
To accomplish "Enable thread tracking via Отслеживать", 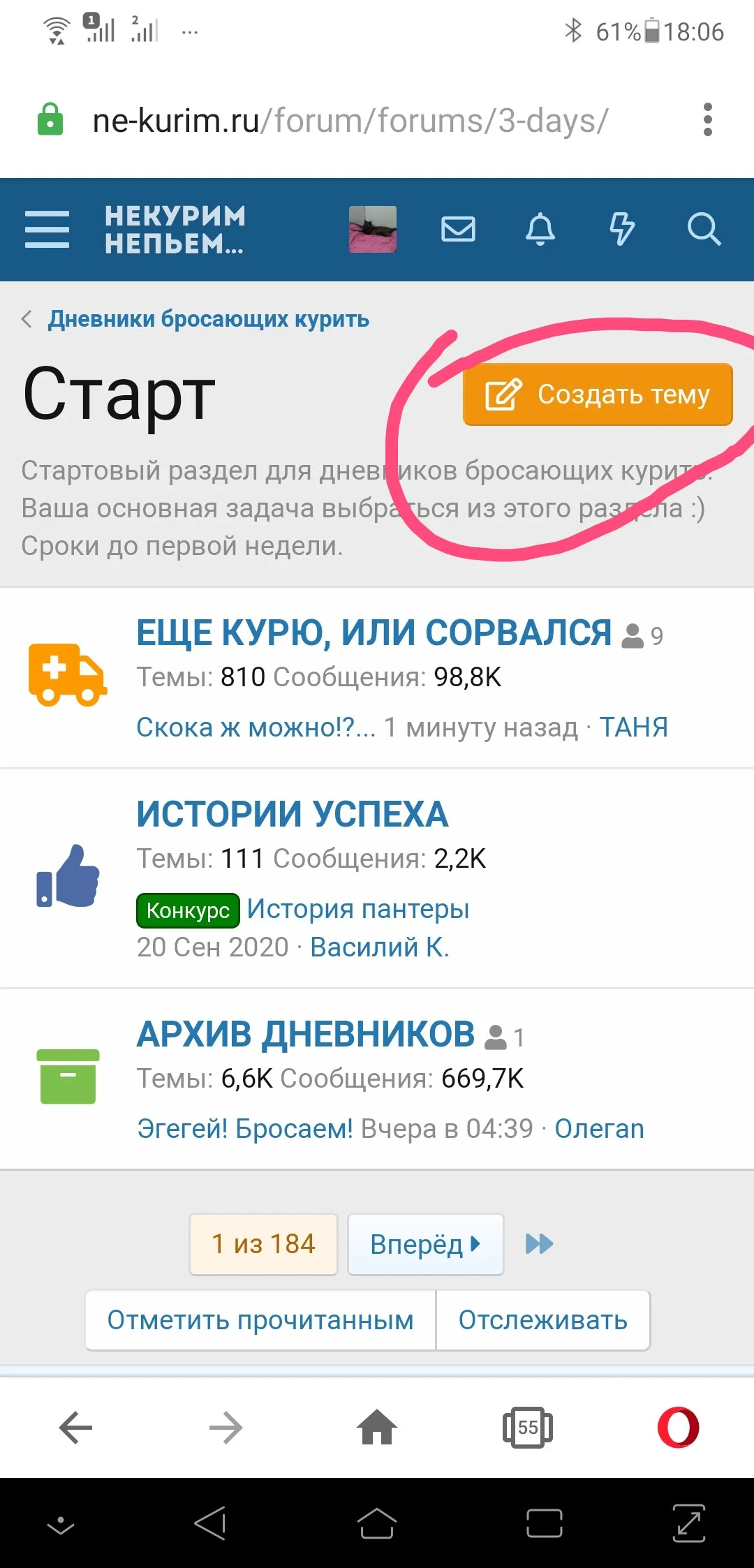I will coord(543,1319).
